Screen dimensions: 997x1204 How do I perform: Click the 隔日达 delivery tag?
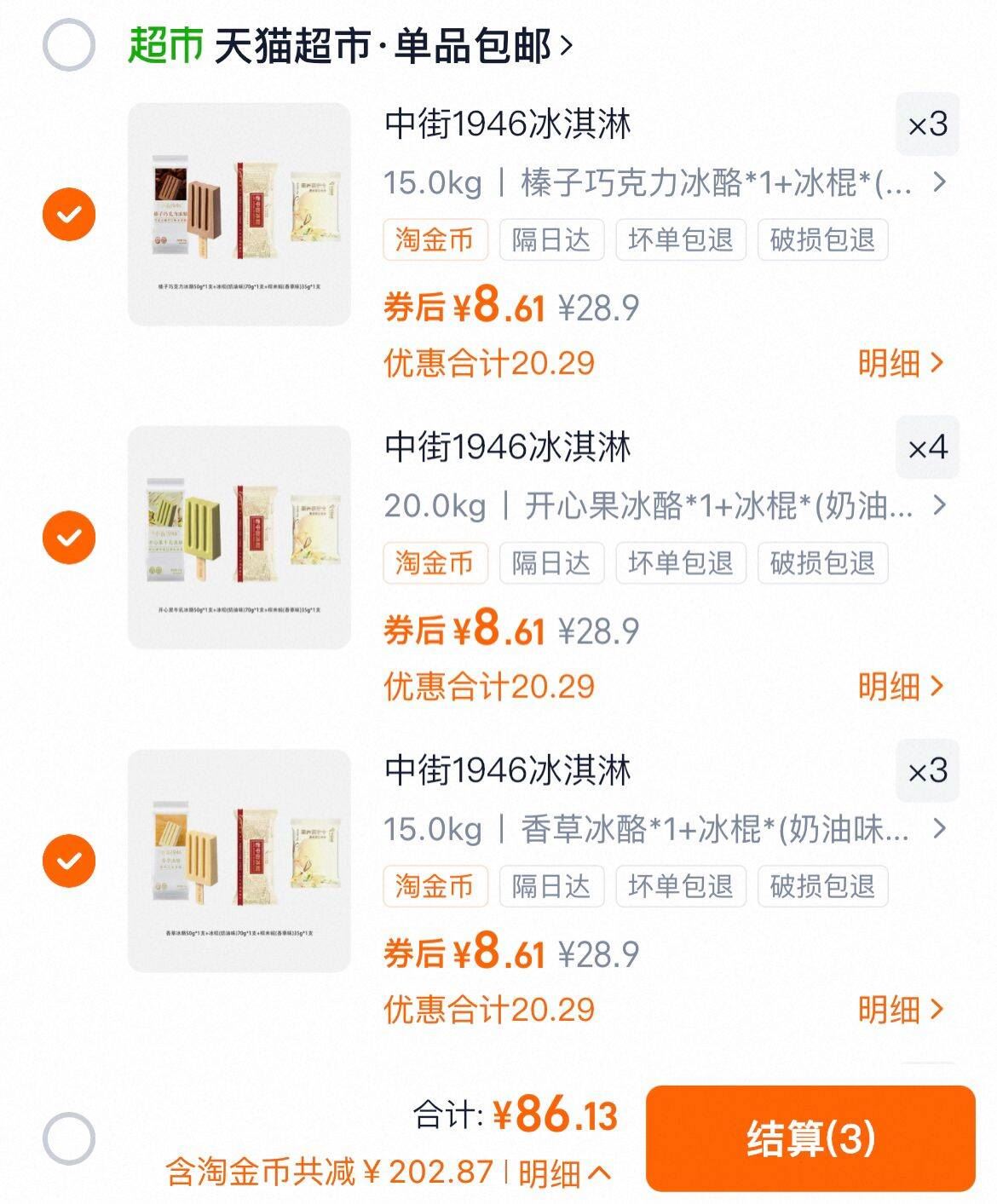552,240
